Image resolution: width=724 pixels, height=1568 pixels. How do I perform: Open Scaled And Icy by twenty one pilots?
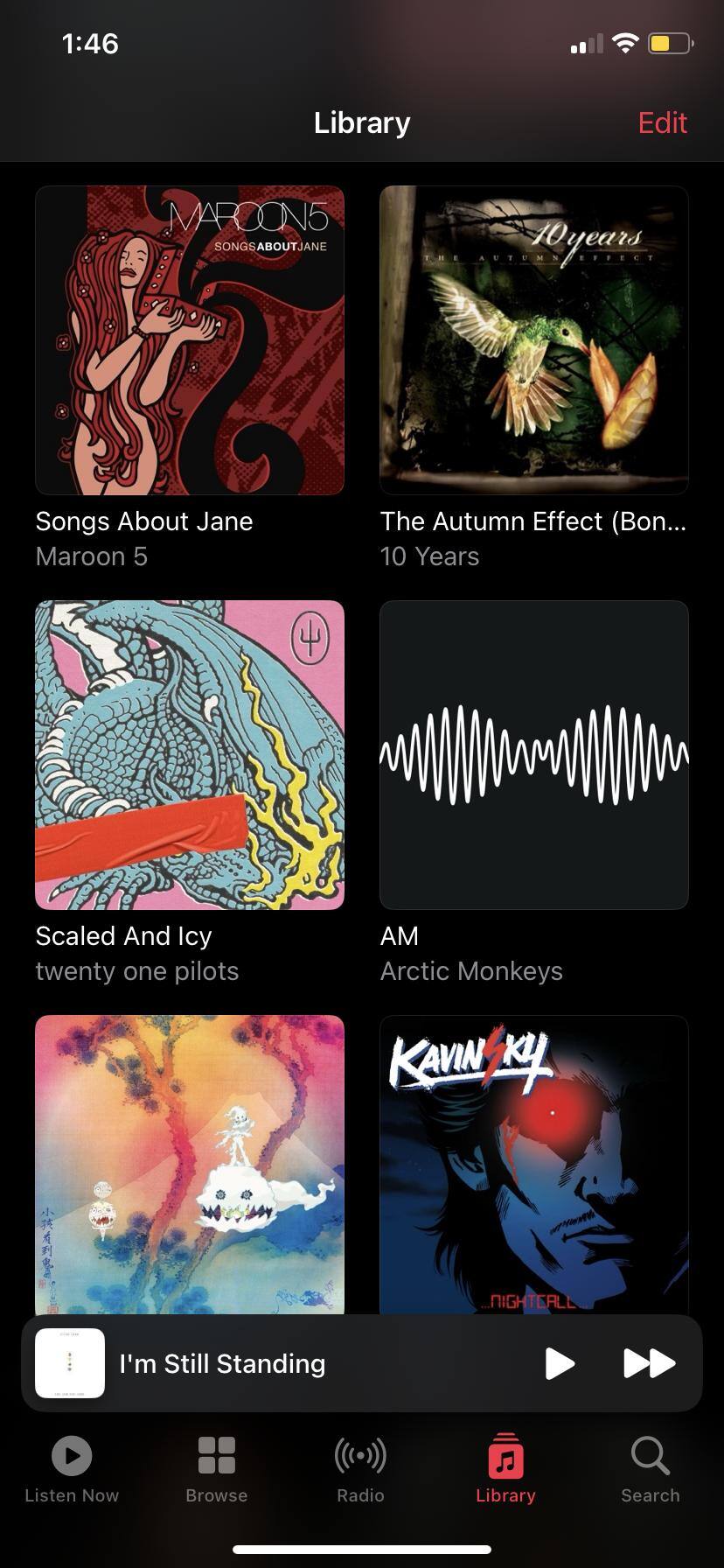coord(190,755)
